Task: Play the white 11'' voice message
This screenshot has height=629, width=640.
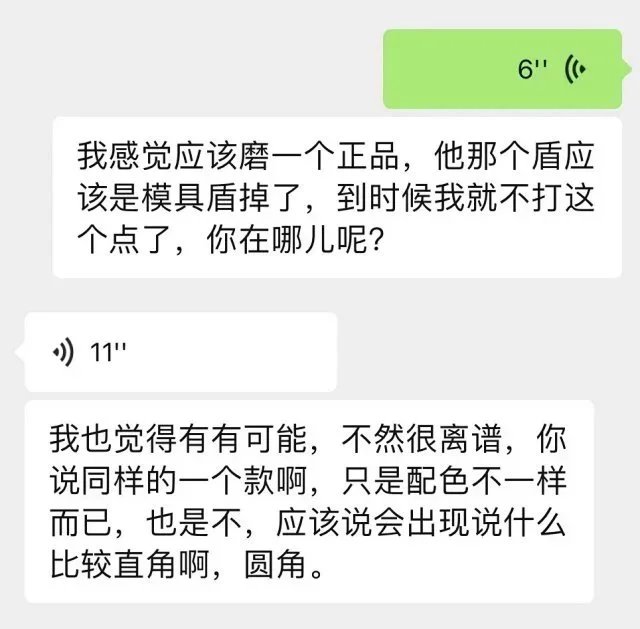Action: (x=180, y=352)
